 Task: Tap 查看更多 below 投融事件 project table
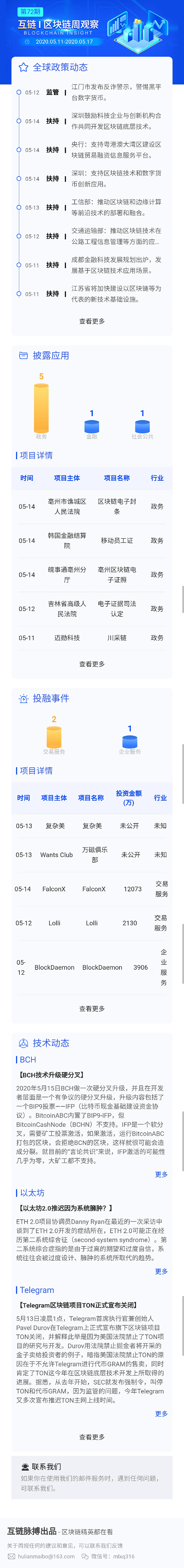click(x=92, y=1009)
